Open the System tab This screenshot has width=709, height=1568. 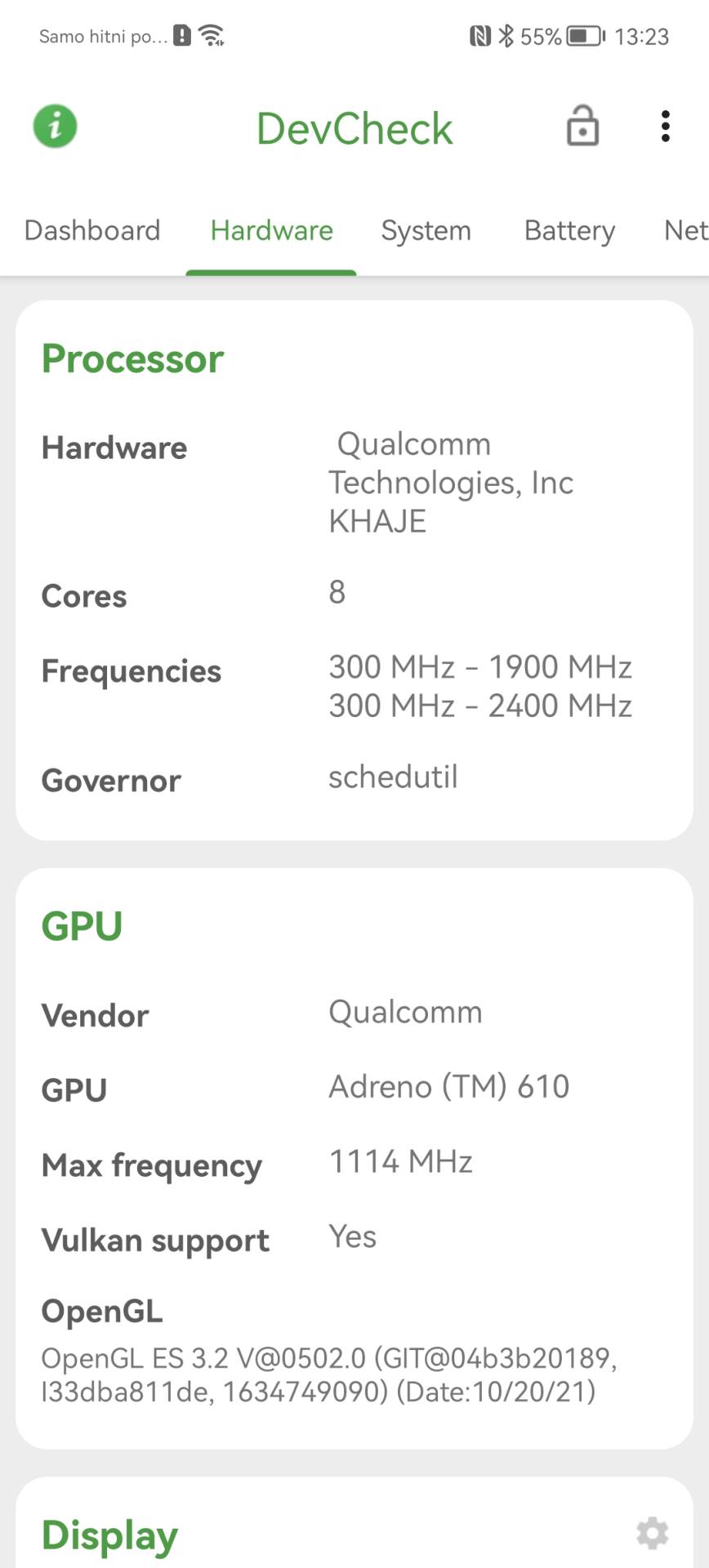click(426, 231)
